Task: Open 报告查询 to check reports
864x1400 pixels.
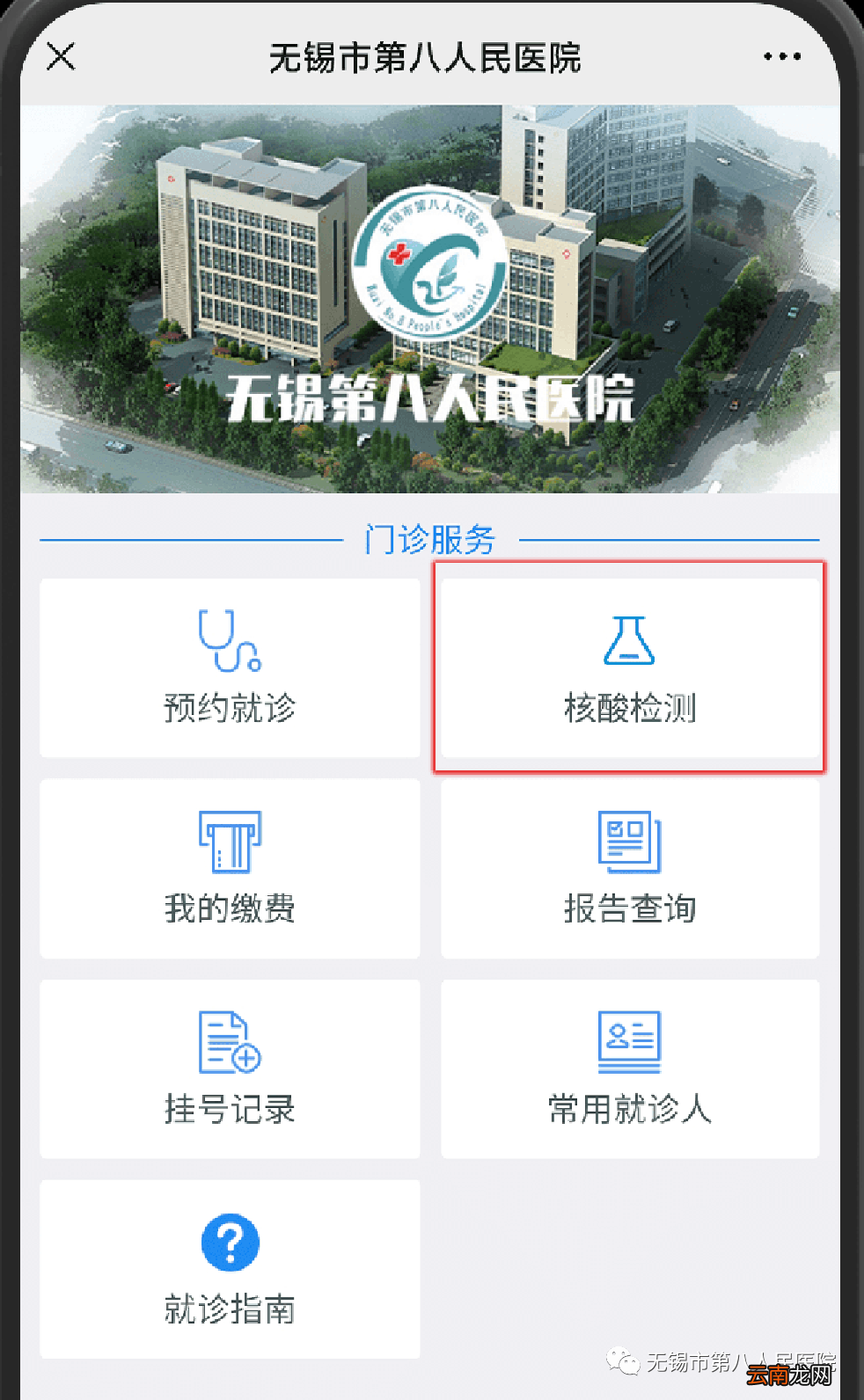Action: [628, 869]
